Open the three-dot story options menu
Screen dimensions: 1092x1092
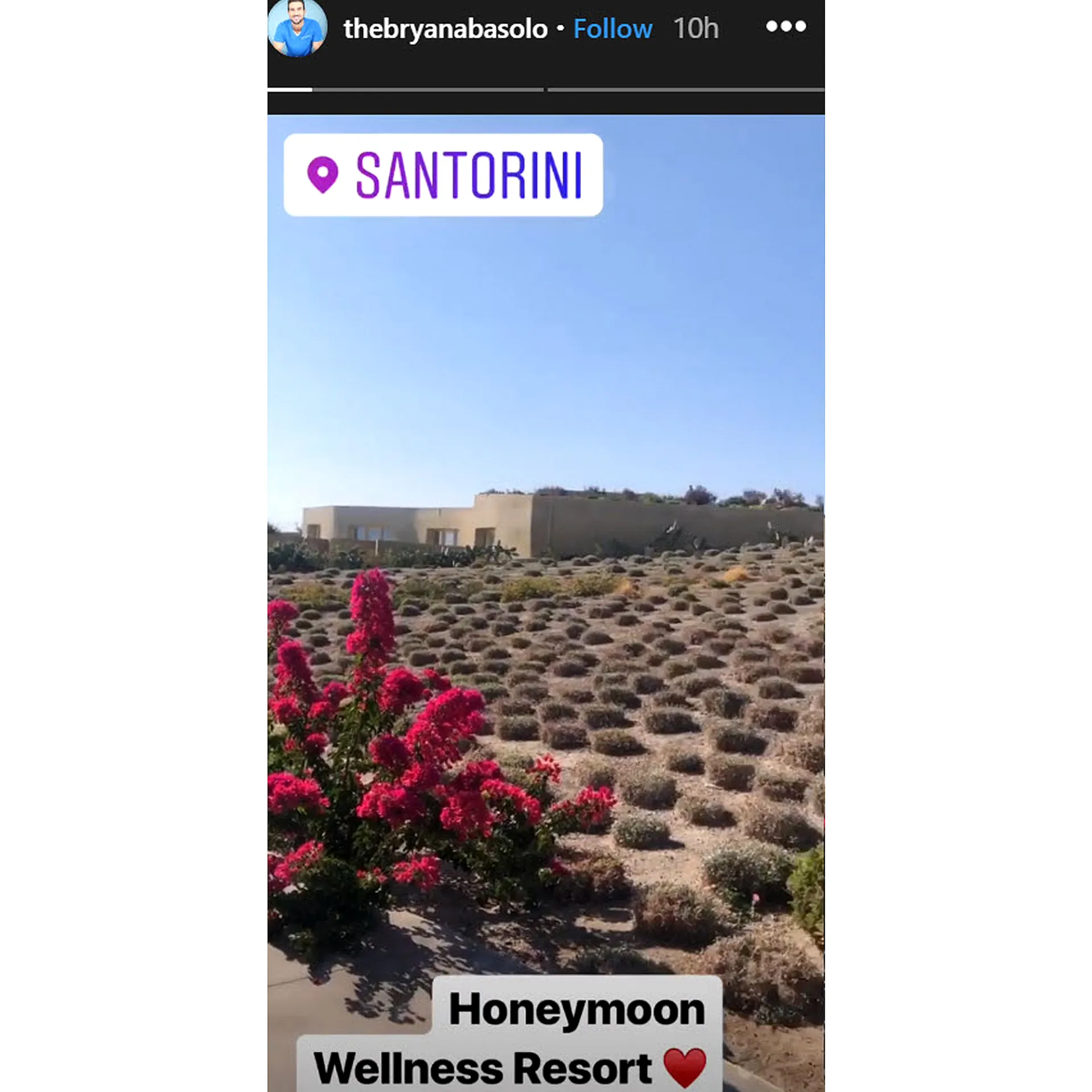pyautogui.click(x=785, y=26)
